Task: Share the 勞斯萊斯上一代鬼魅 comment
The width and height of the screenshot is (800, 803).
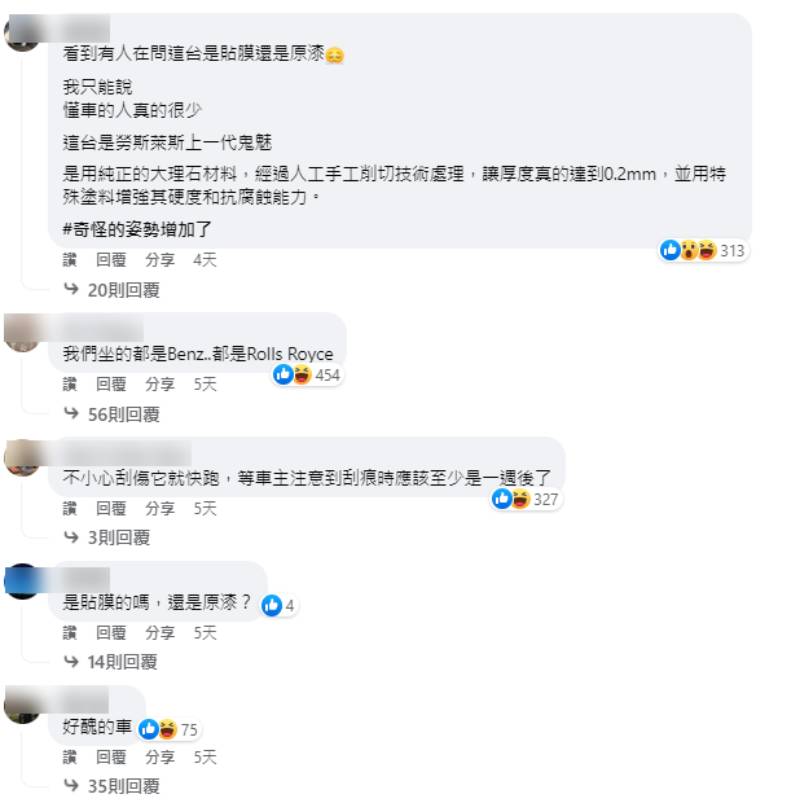Action: [x=160, y=260]
